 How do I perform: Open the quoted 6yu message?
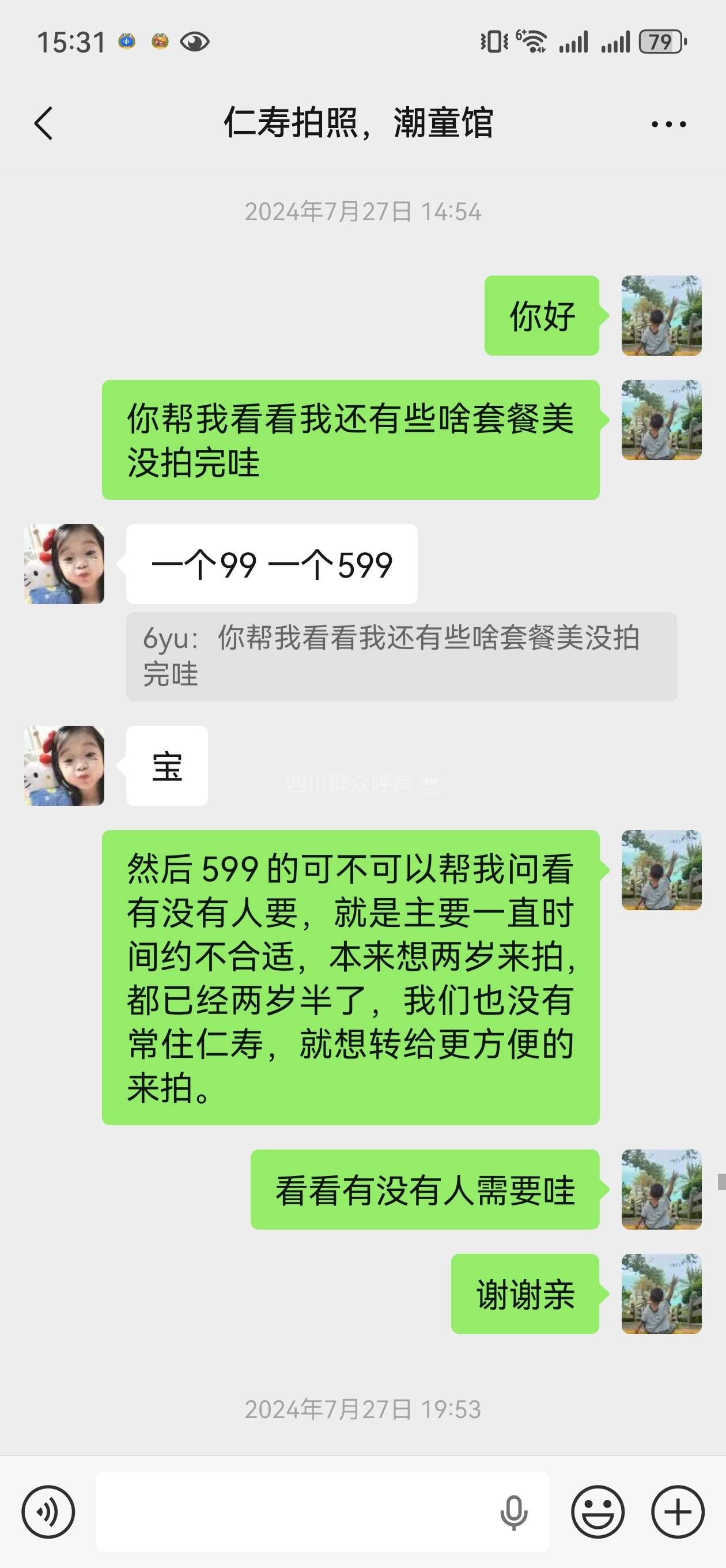401,656
